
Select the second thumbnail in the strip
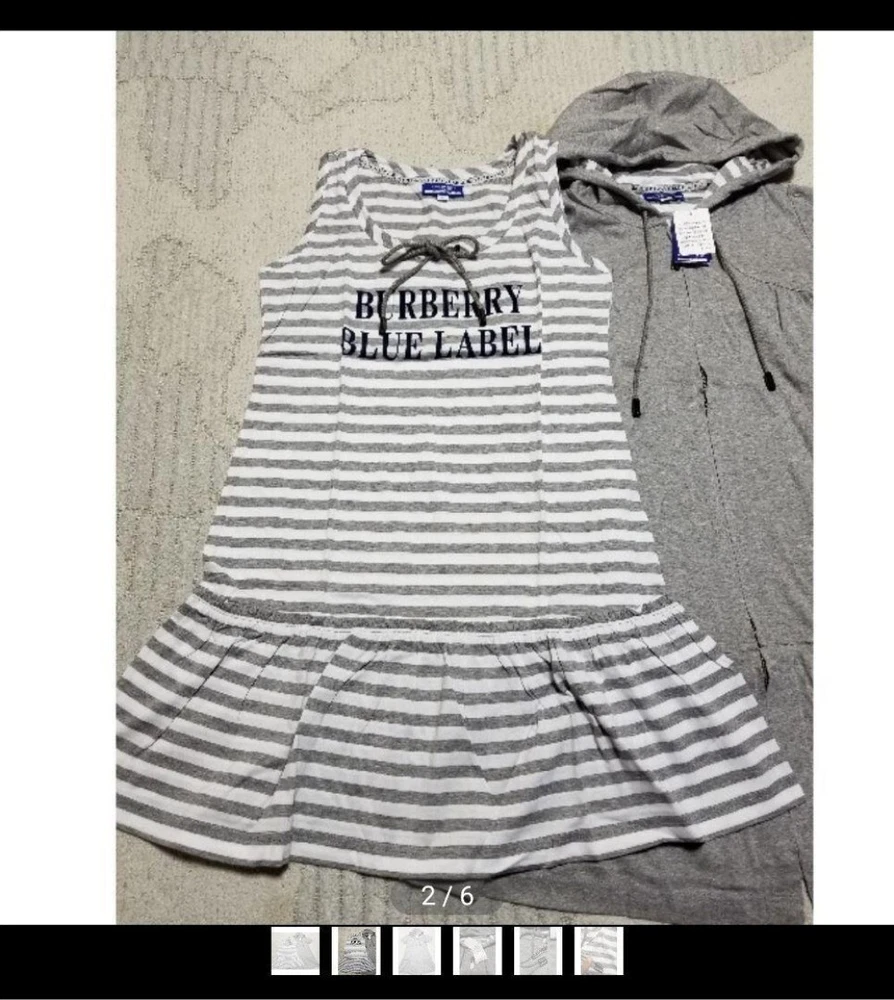point(356,951)
